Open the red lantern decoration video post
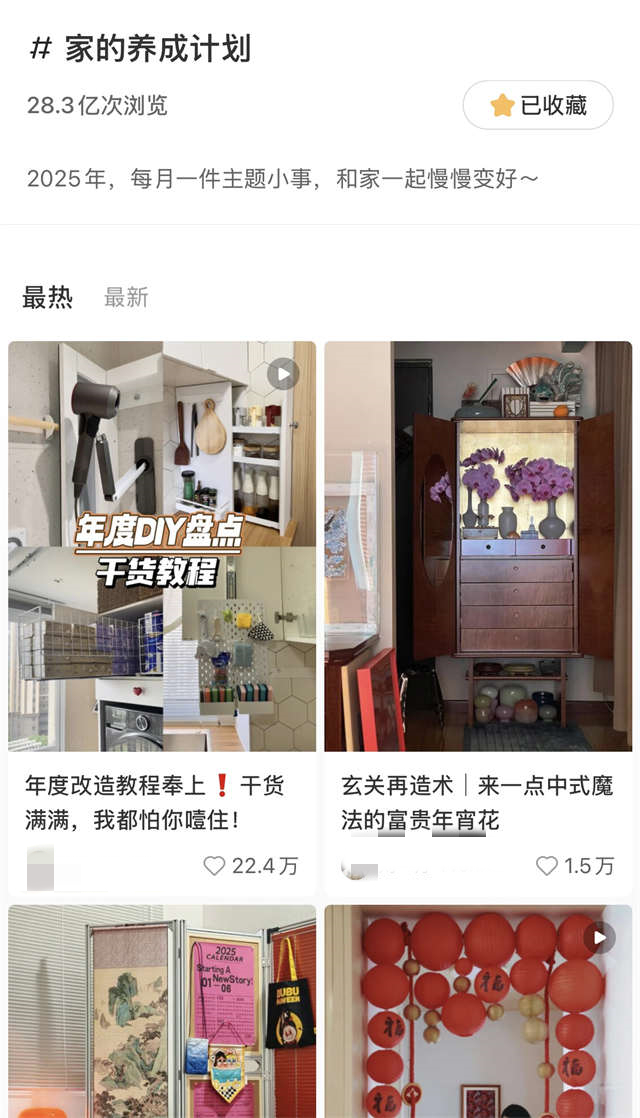Viewport: 640px width, 1118px height. tap(478, 1010)
